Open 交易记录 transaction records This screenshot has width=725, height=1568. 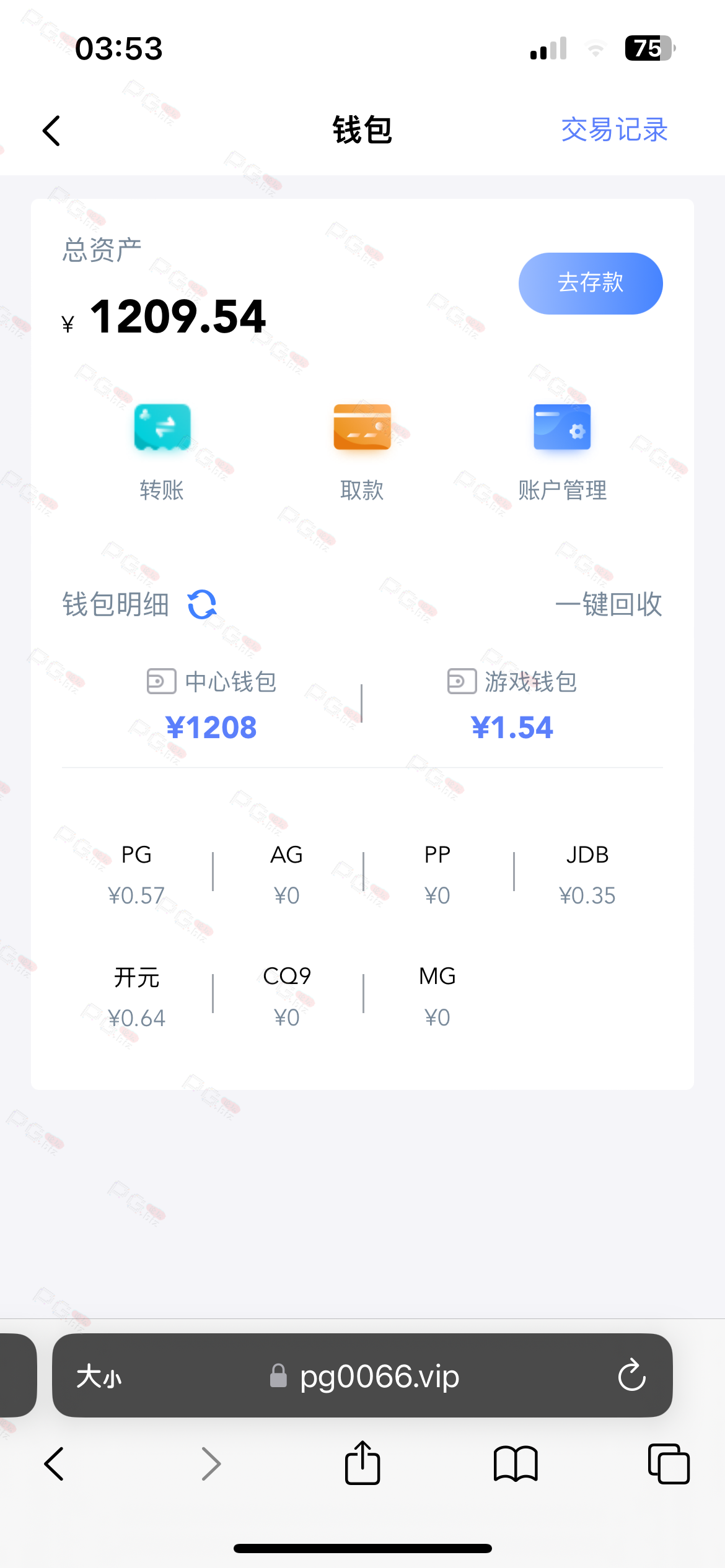pos(614,130)
